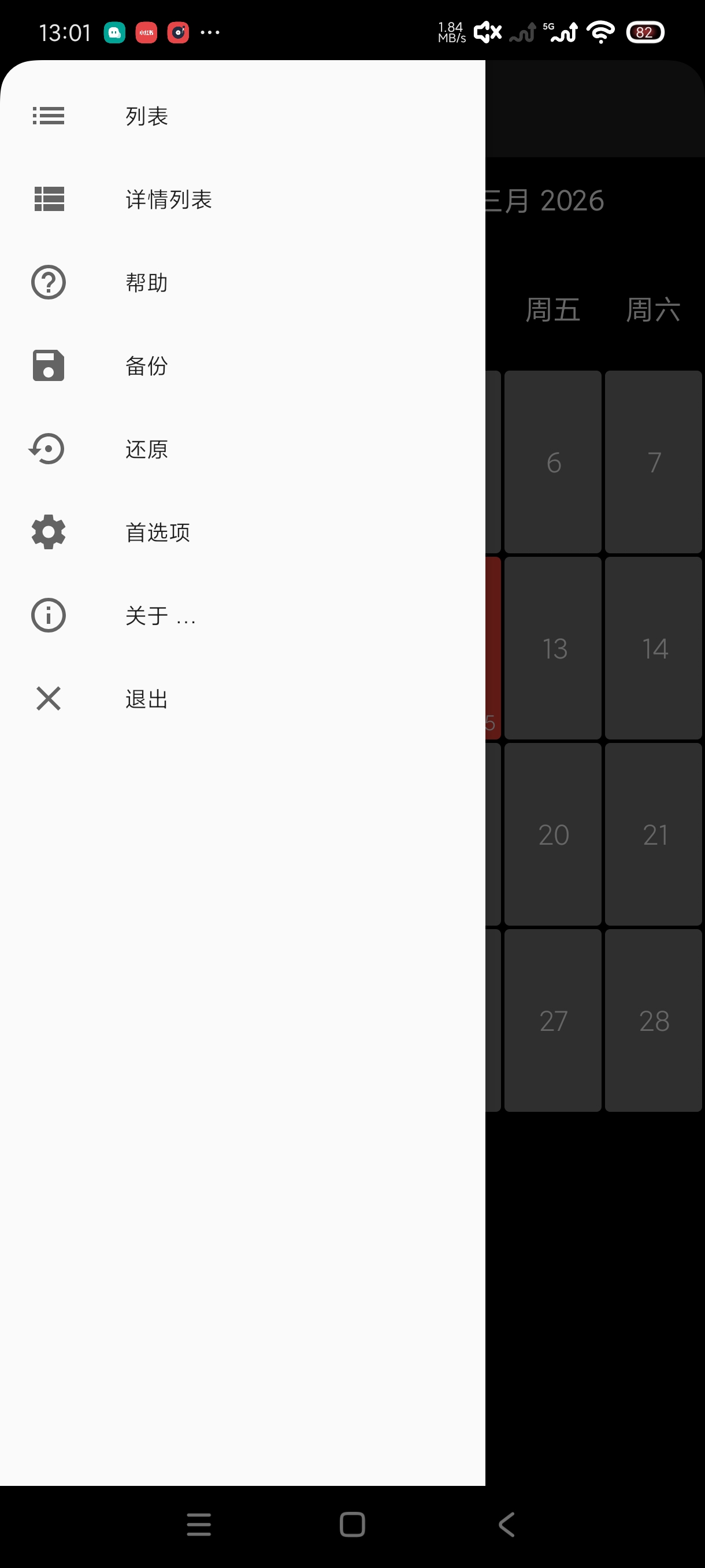Open the 列表 menu entry
The image size is (705, 1568).
click(x=146, y=116)
